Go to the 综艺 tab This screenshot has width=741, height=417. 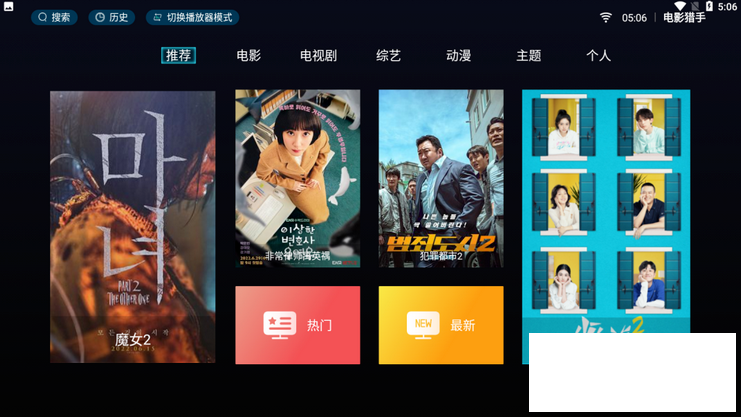388,55
